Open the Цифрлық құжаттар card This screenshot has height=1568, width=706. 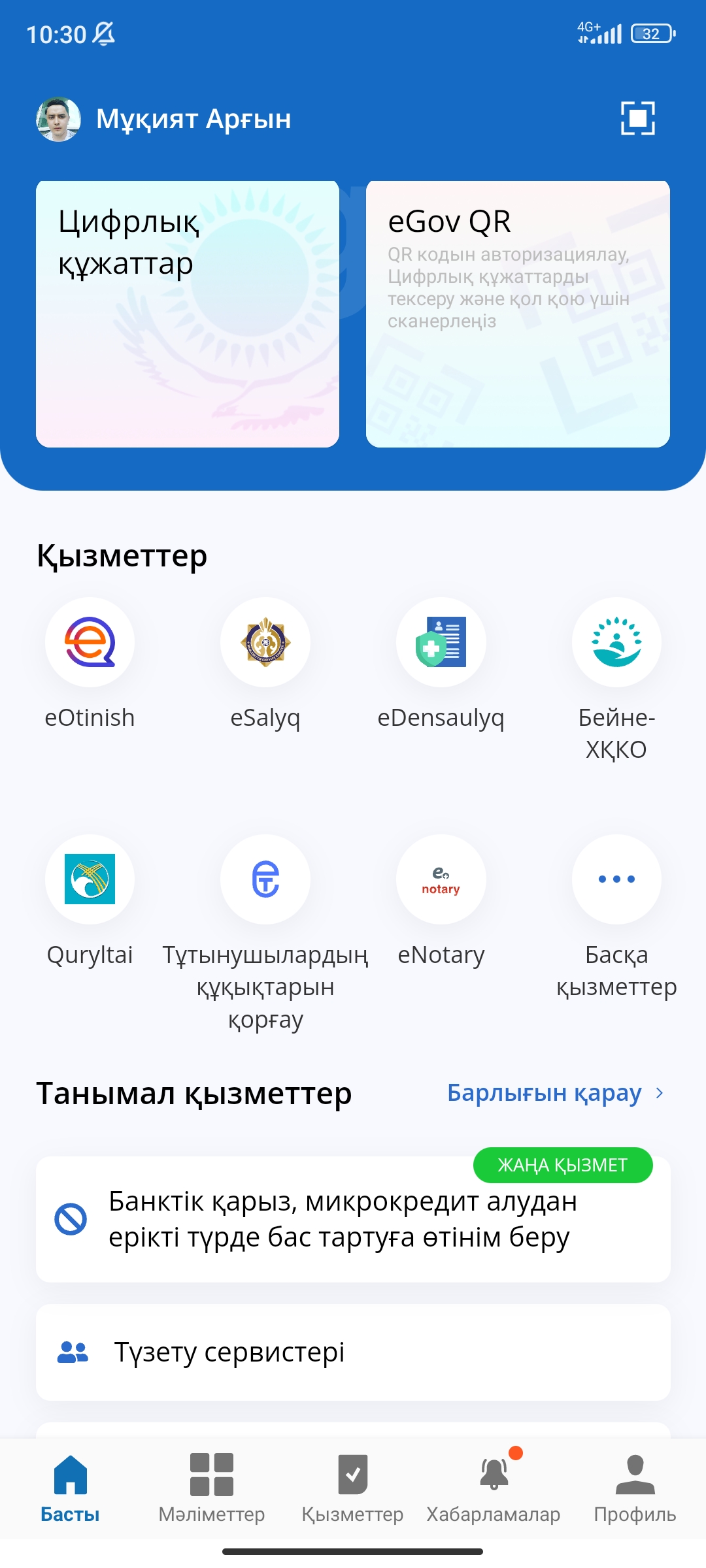click(188, 314)
